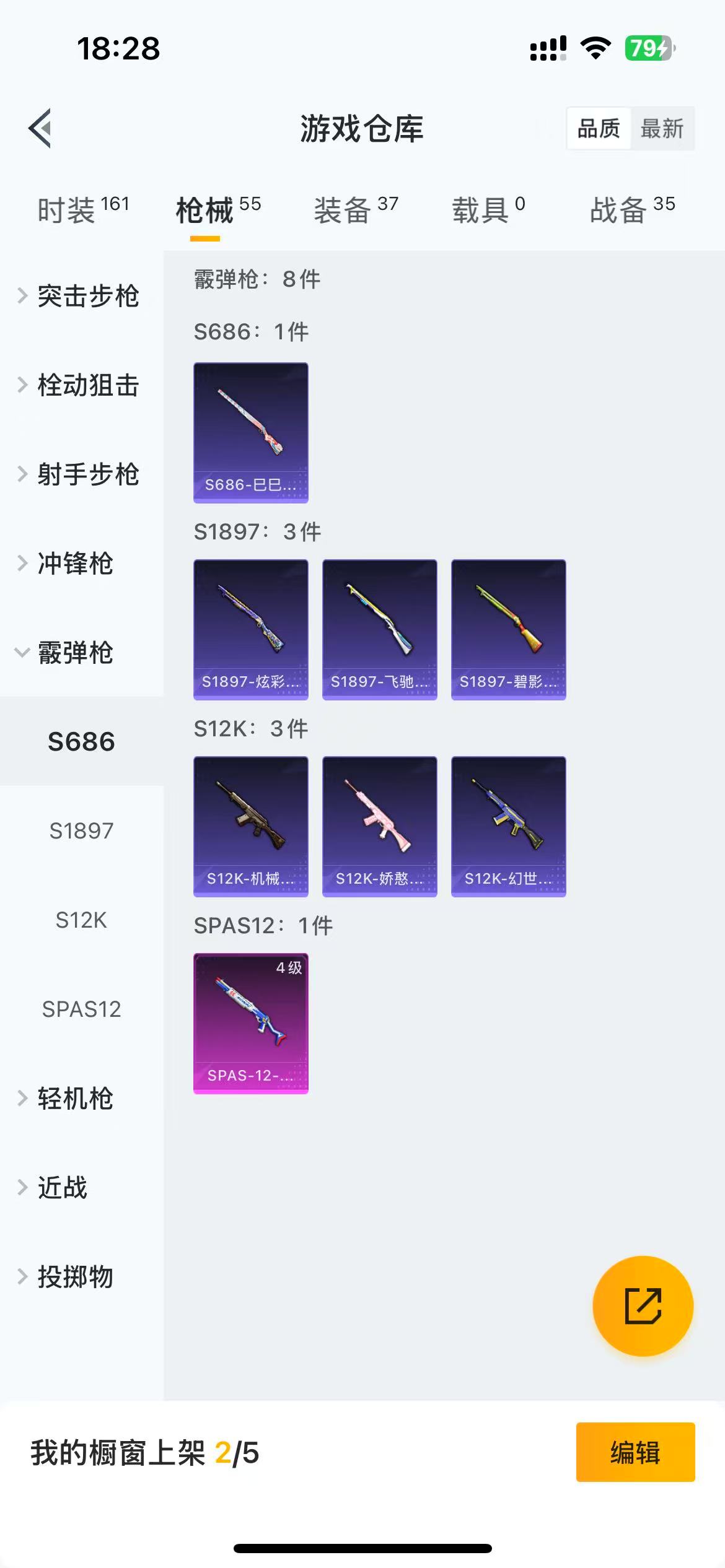
Task: Open the S1897-飞驰 skin card
Action: tap(380, 630)
